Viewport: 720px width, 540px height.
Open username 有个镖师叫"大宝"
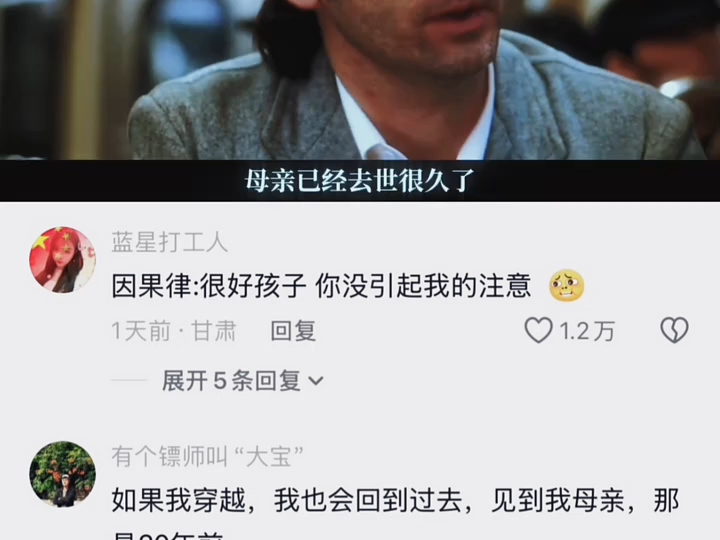208,456
